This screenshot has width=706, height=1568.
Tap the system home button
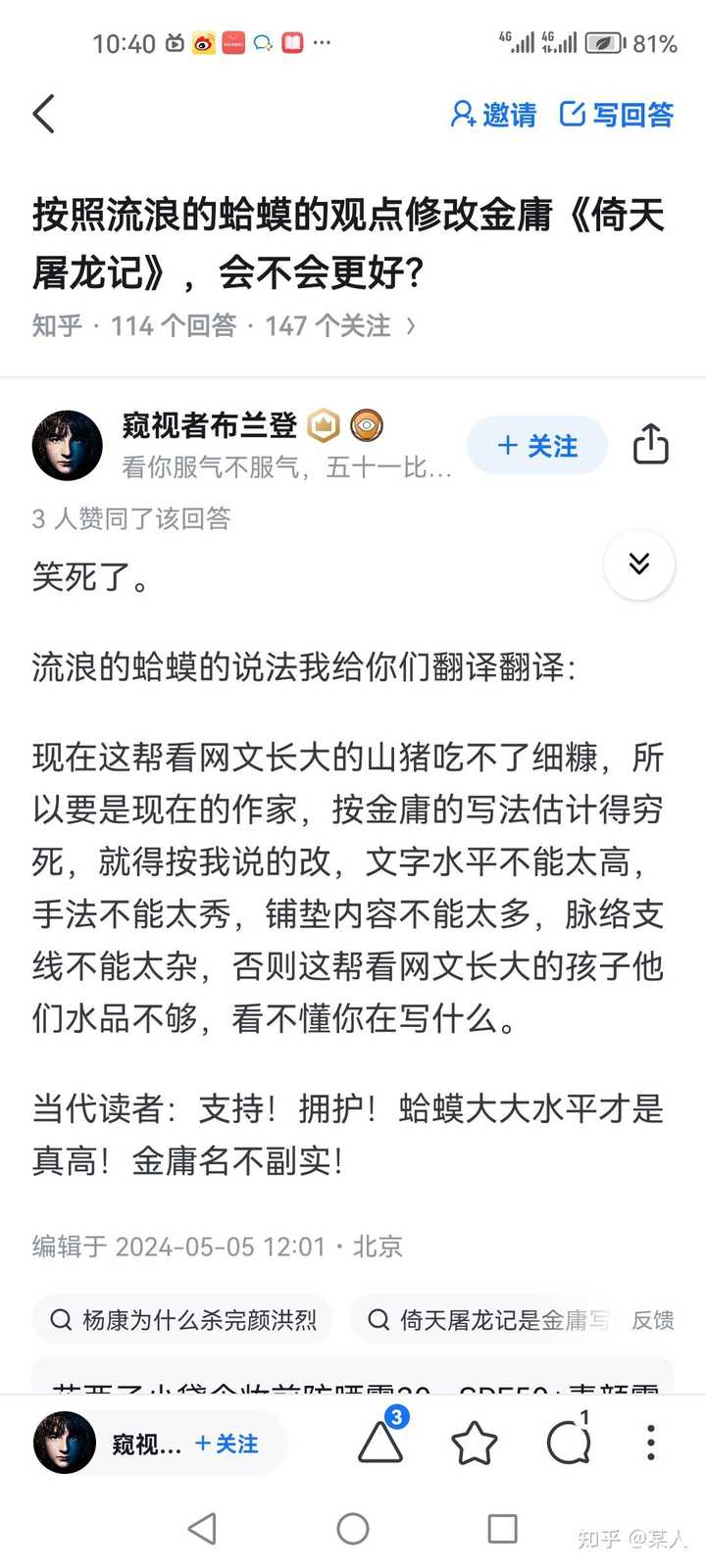353,1528
